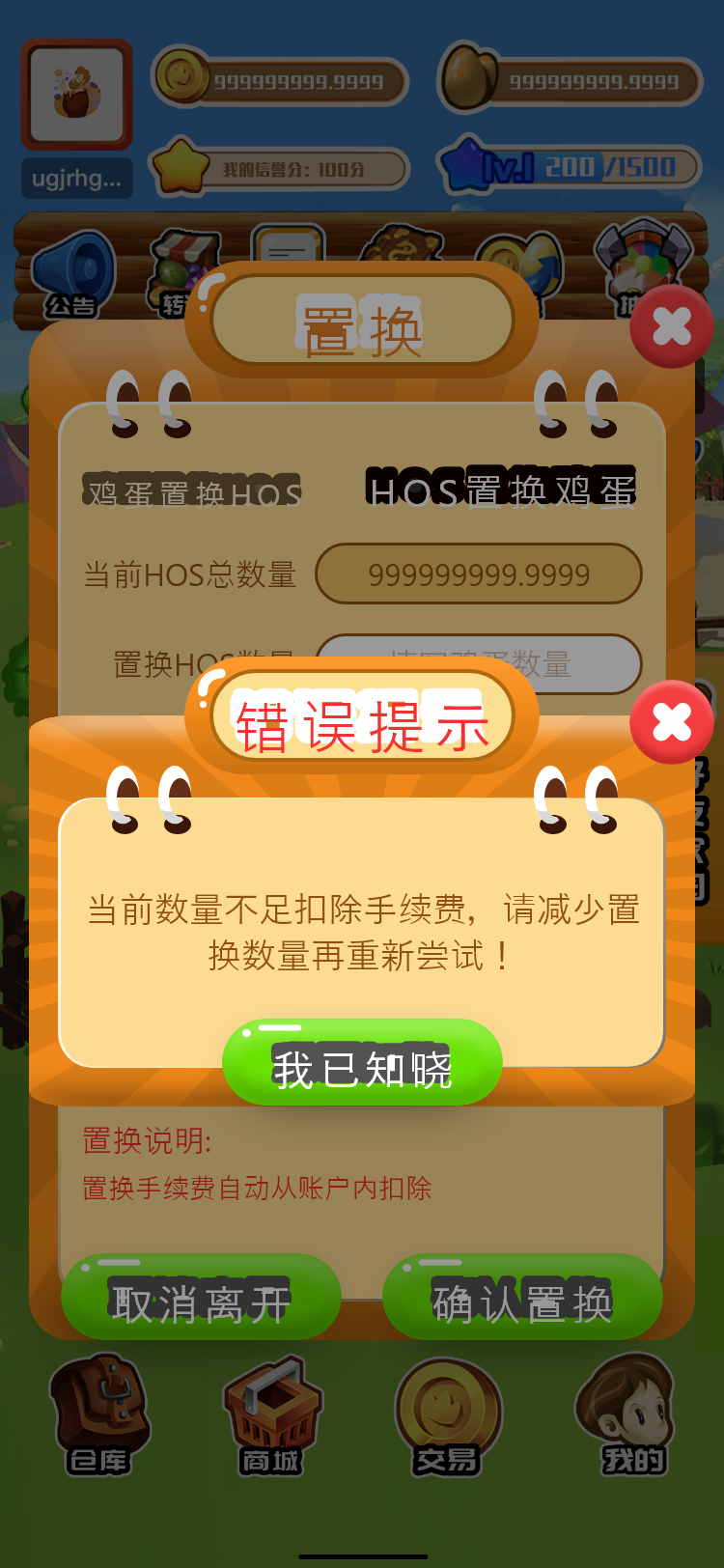Open the ugjrhg... profile avatar
Screen dimensions: 724x1568
click(77, 95)
